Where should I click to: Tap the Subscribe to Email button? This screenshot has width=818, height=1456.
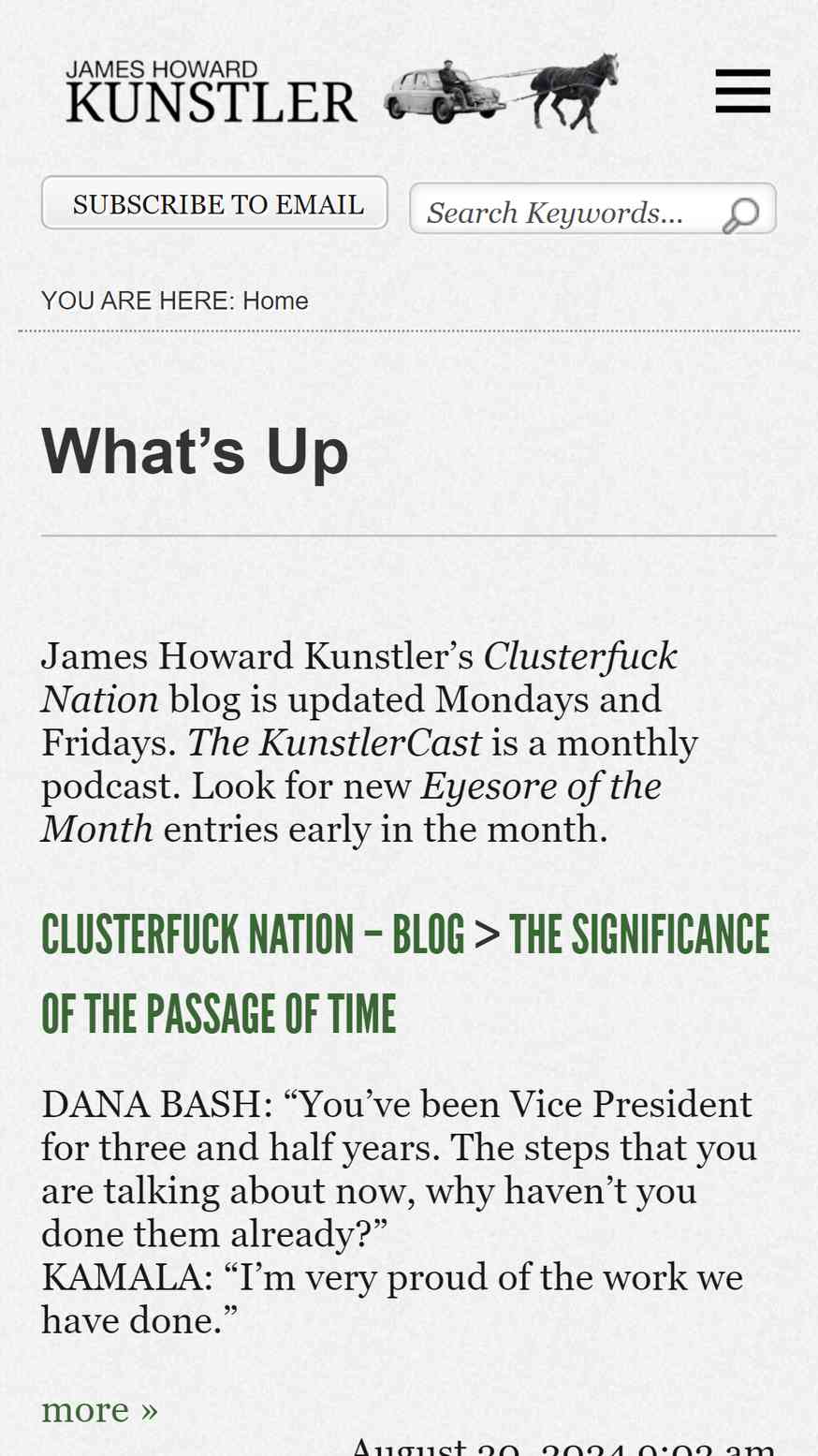pyautogui.click(x=214, y=203)
